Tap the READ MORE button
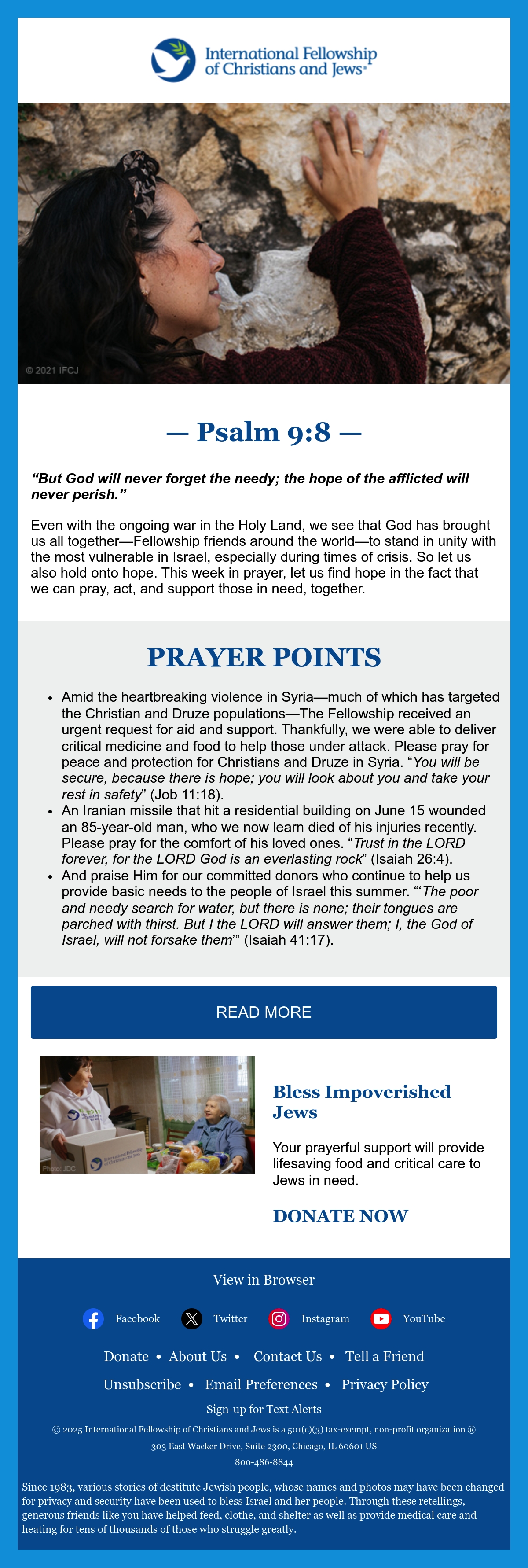 click(x=264, y=1012)
